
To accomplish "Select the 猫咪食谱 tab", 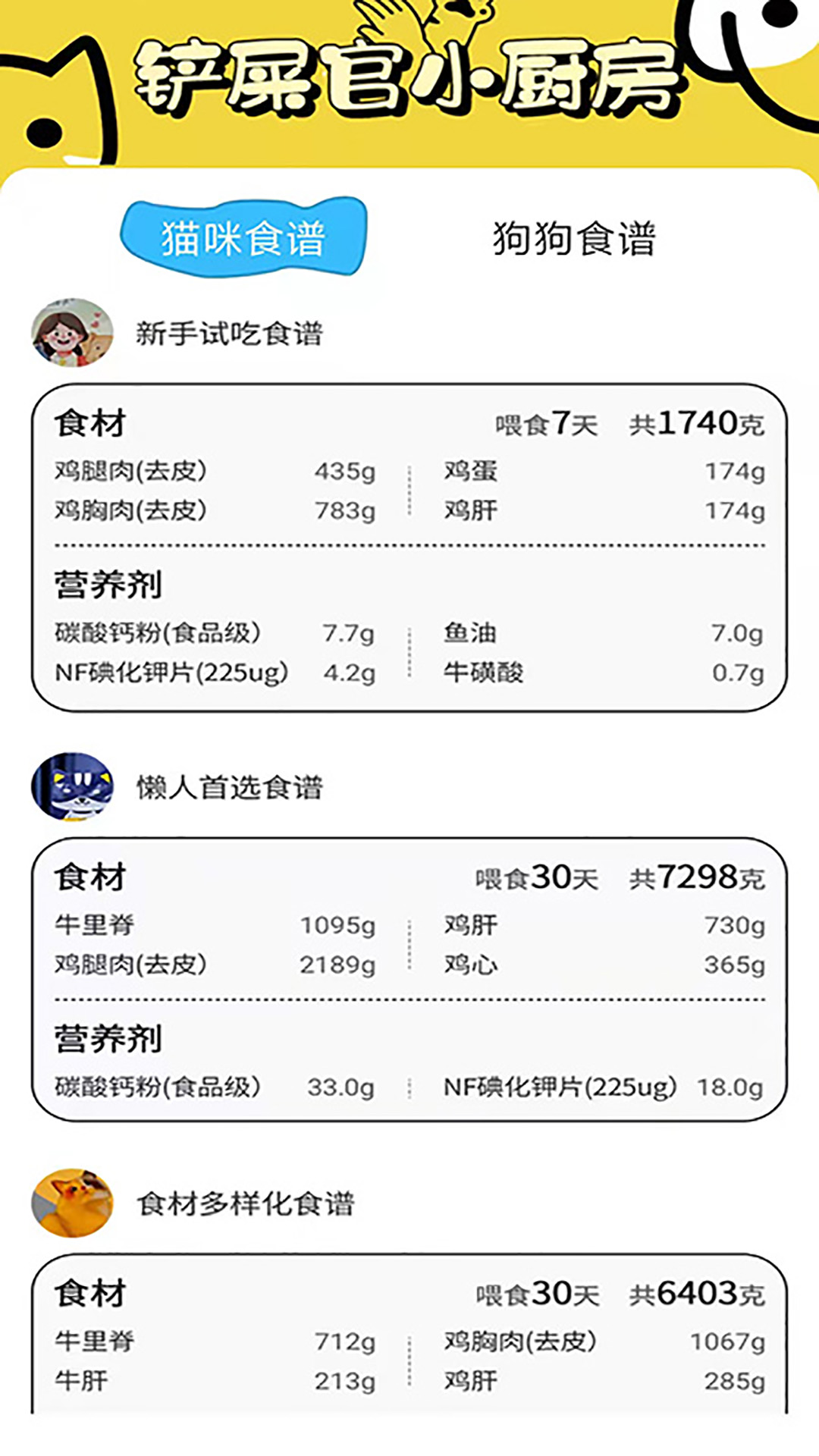I will coord(243,237).
